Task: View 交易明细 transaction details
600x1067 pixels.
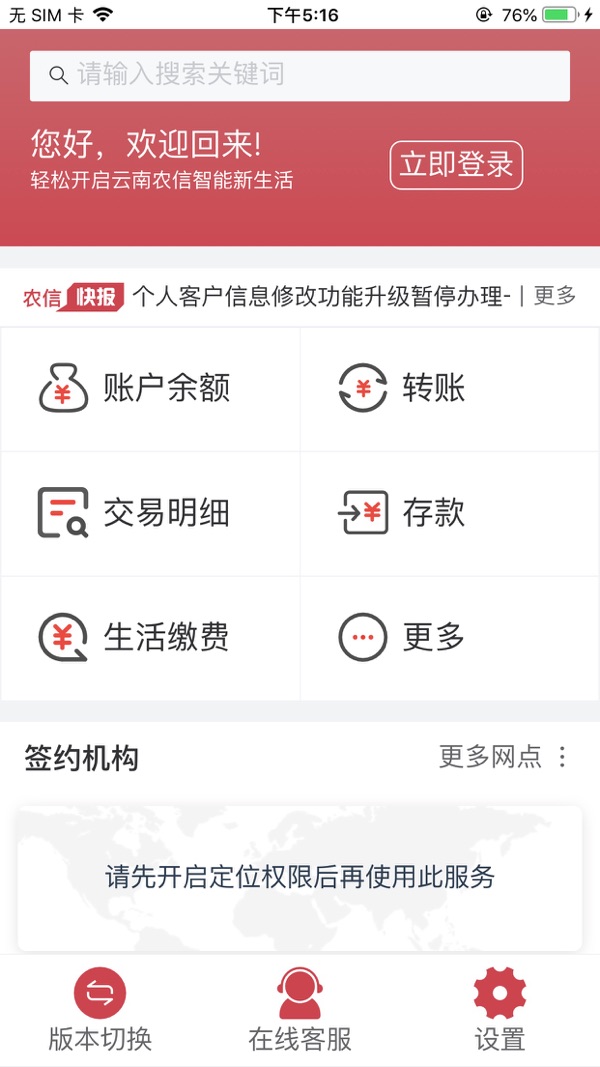Action: click(150, 513)
